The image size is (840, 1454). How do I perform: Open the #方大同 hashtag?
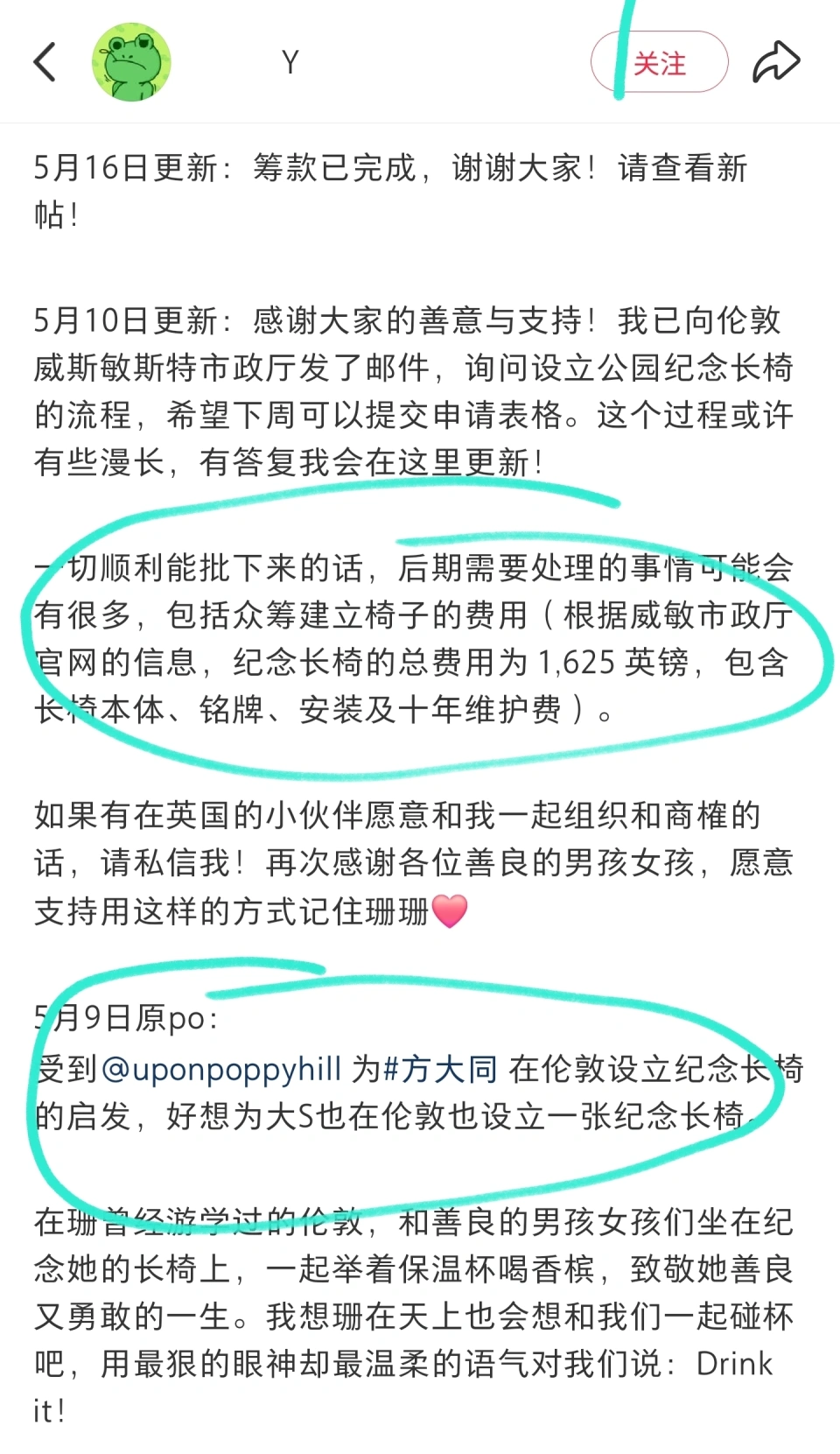[x=440, y=1069]
